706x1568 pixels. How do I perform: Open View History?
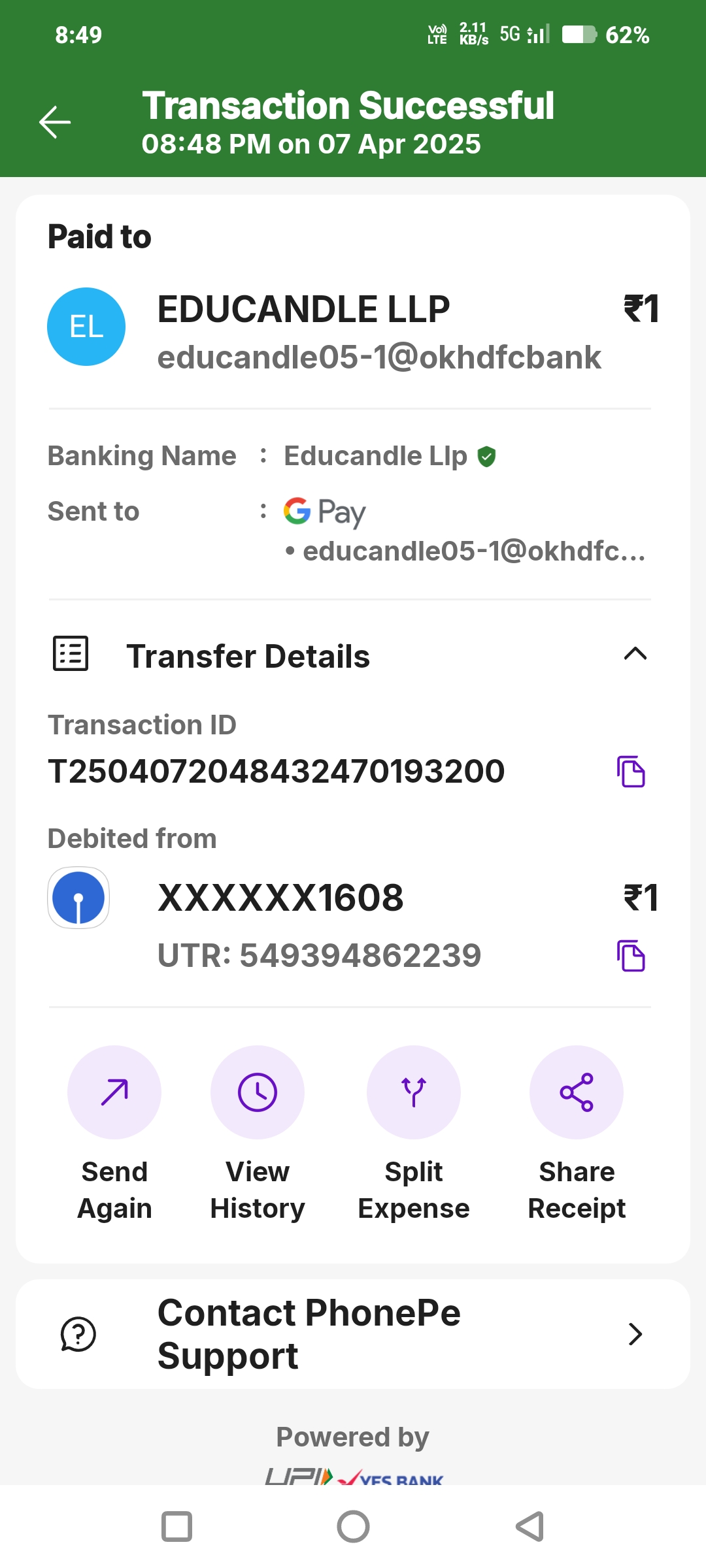(258, 1092)
